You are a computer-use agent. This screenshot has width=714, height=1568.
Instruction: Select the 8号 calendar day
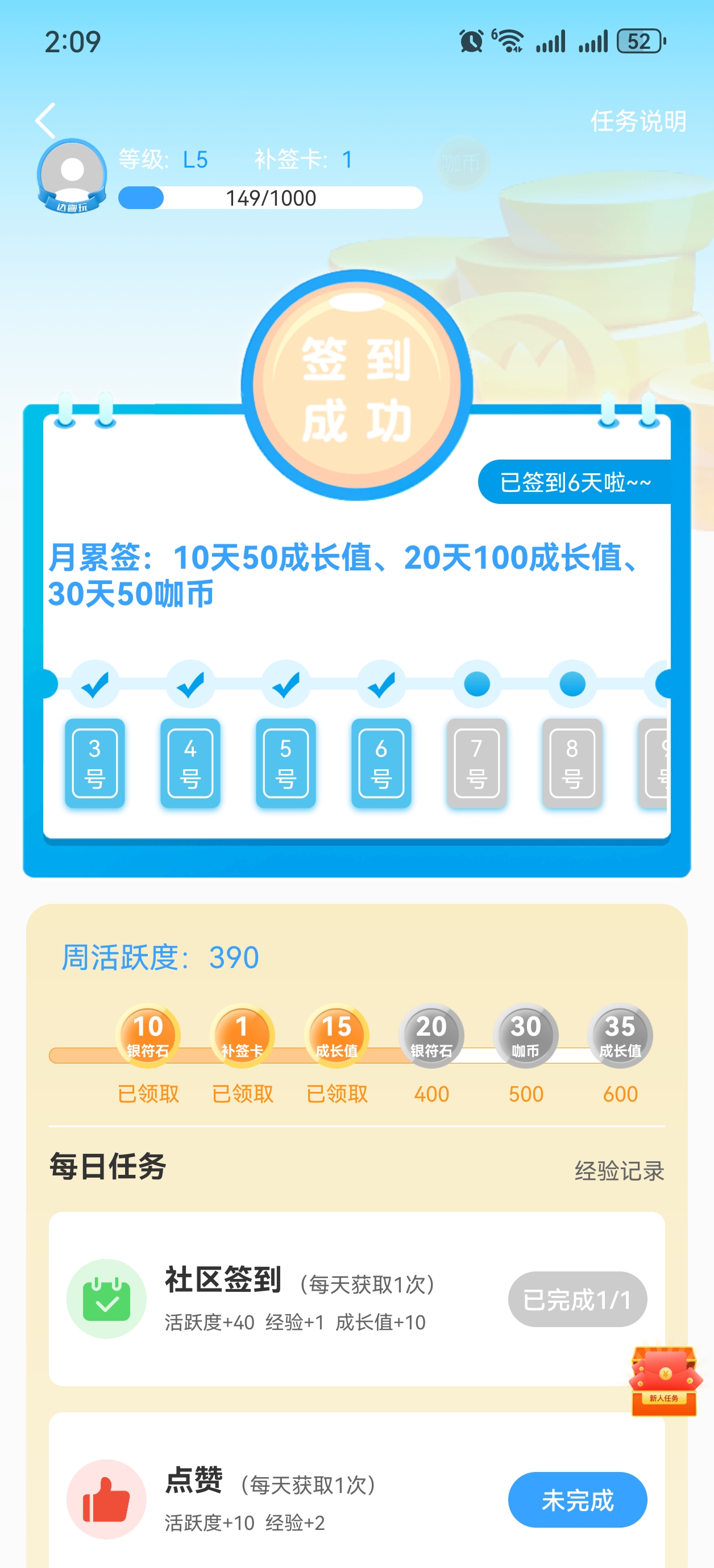[571, 762]
